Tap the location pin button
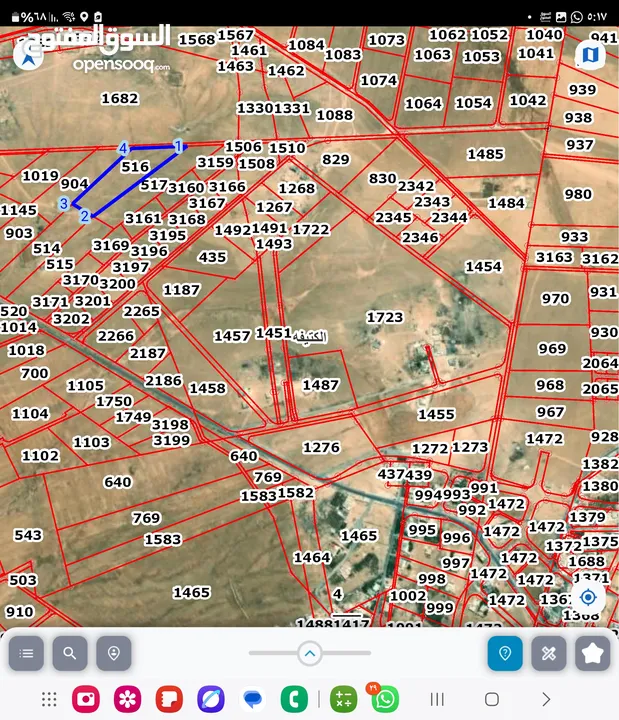 114,653
